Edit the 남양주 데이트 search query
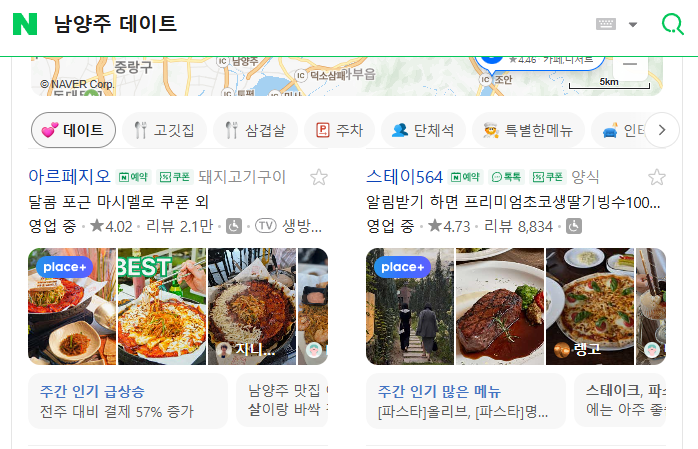Screen dimensions: 698x449 (x=115, y=24)
